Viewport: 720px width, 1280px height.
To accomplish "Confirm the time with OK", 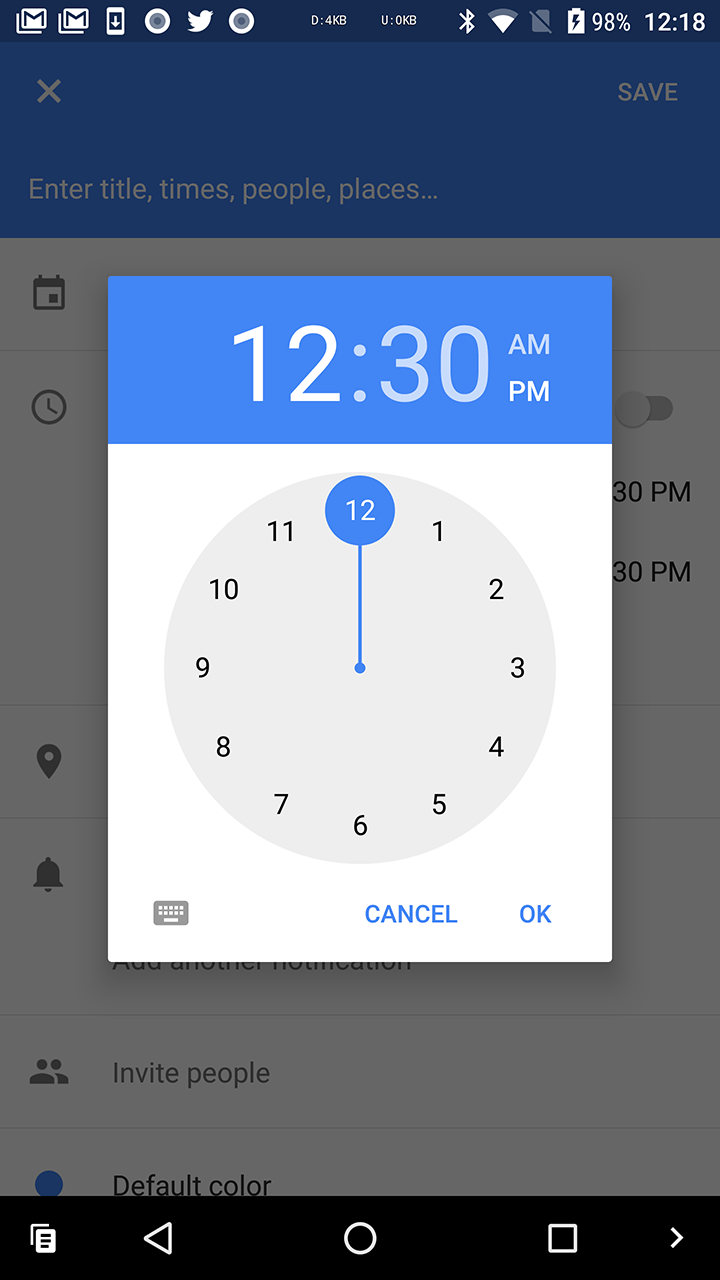I will (535, 914).
